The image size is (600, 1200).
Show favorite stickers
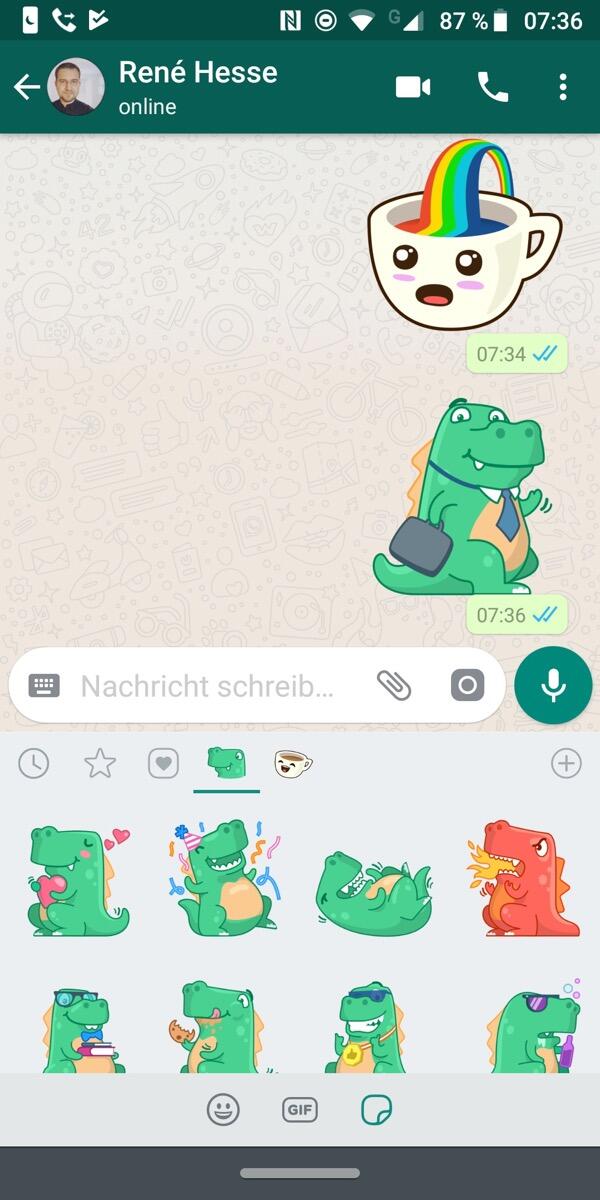tap(100, 764)
